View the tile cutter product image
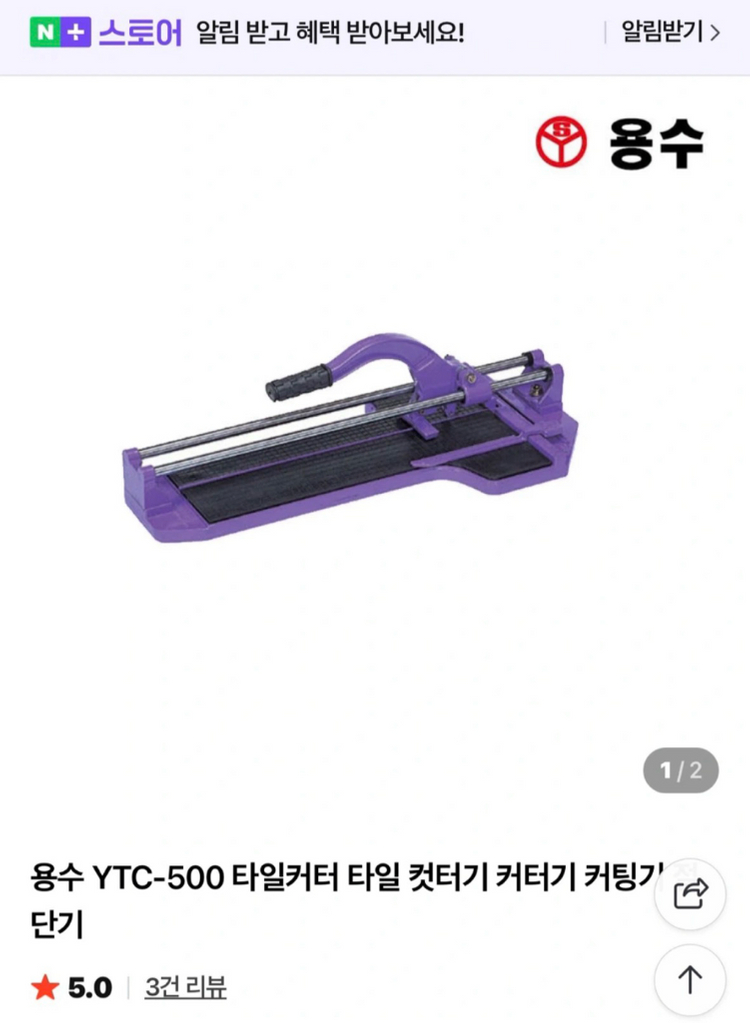The height and width of the screenshot is (1023, 750). (345, 440)
